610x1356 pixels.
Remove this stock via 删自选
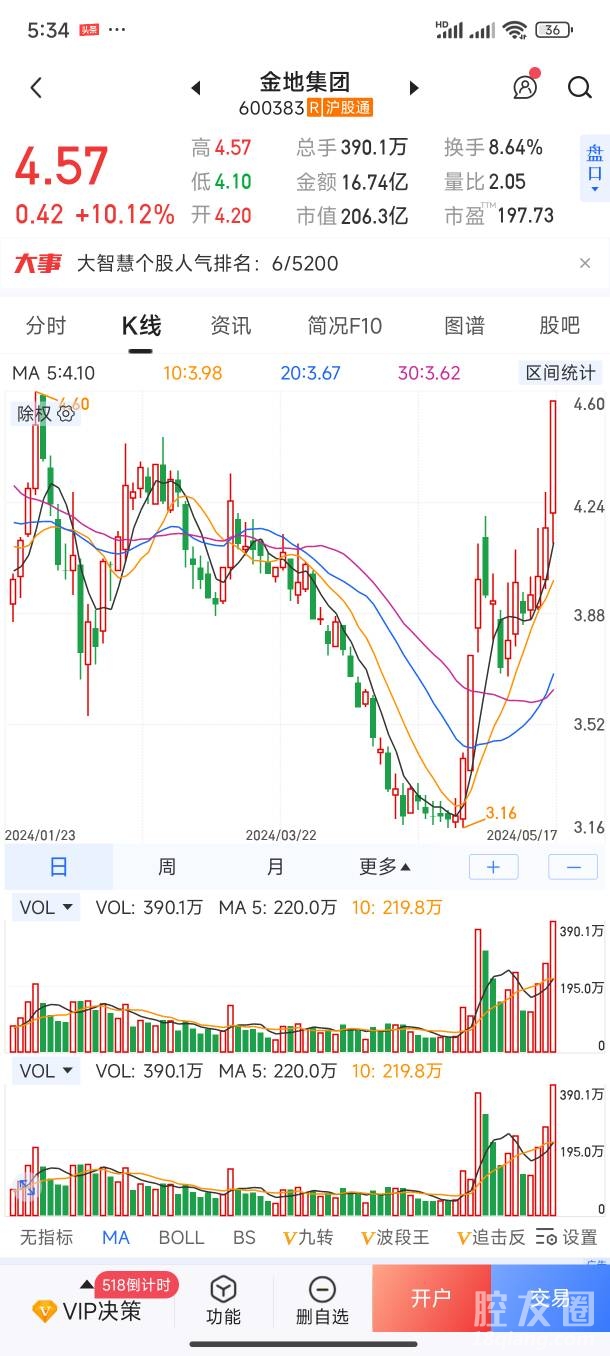point(322,1301)
